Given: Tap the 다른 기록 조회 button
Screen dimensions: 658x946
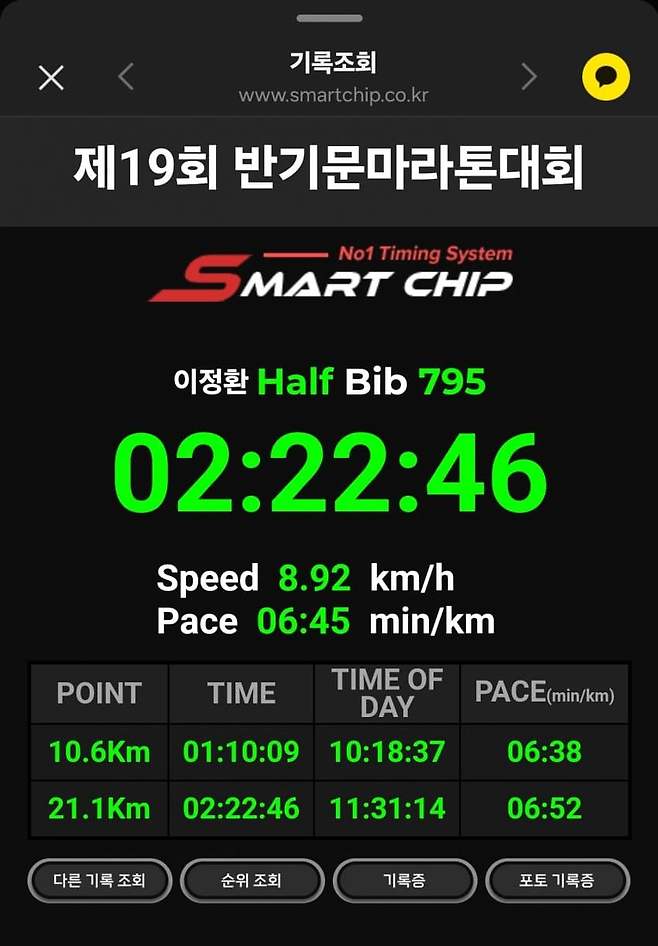Looking at the screenshot, I should 99,881.
